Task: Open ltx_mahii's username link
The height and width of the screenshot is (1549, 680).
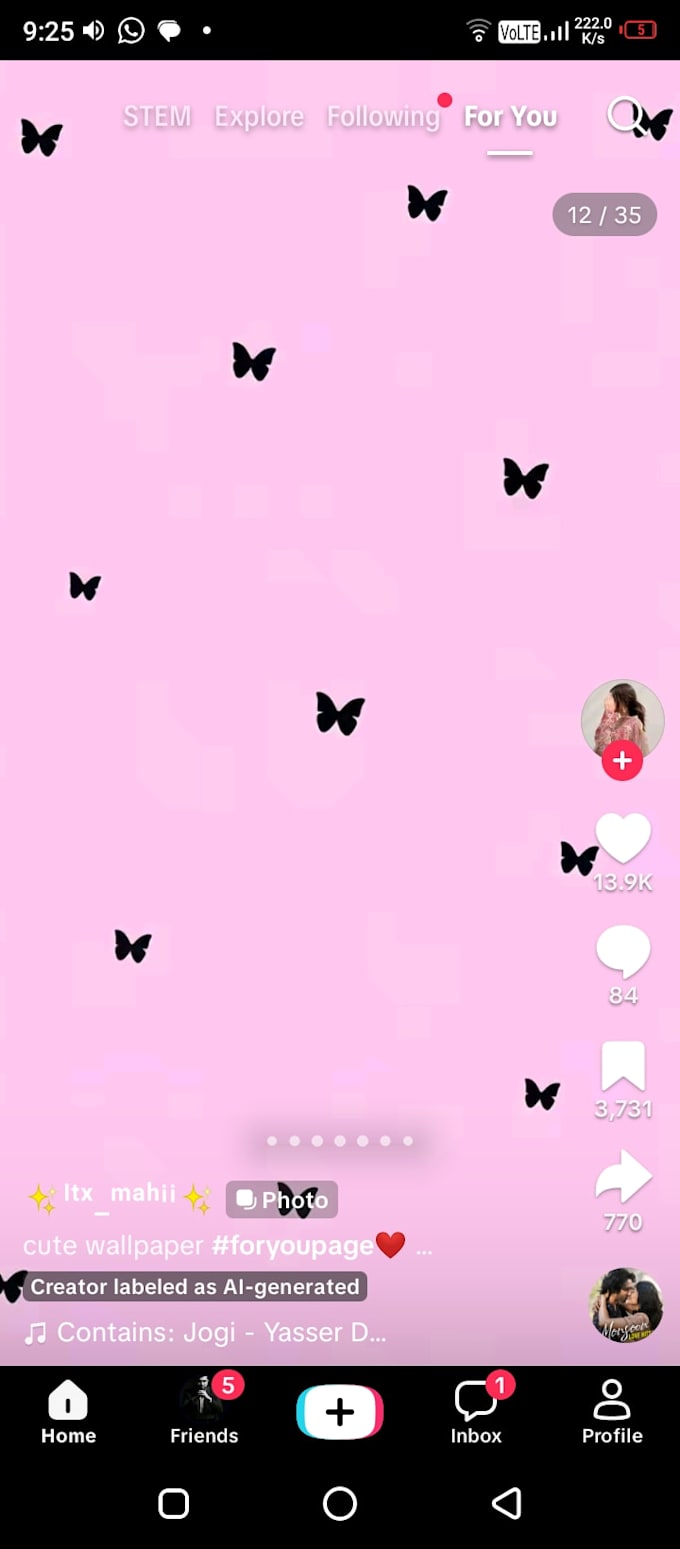Action: point(119,1194)
